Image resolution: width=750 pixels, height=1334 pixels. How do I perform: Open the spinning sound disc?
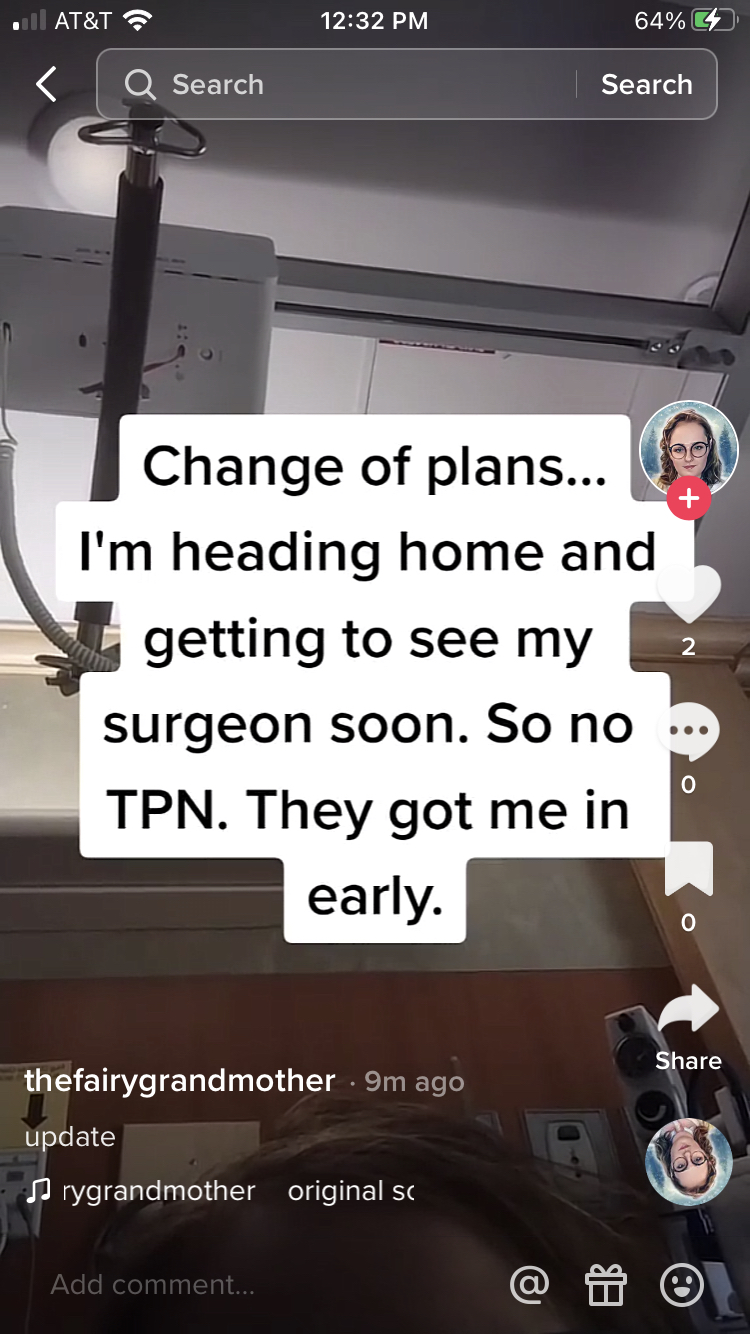(x=688, y=1162)
